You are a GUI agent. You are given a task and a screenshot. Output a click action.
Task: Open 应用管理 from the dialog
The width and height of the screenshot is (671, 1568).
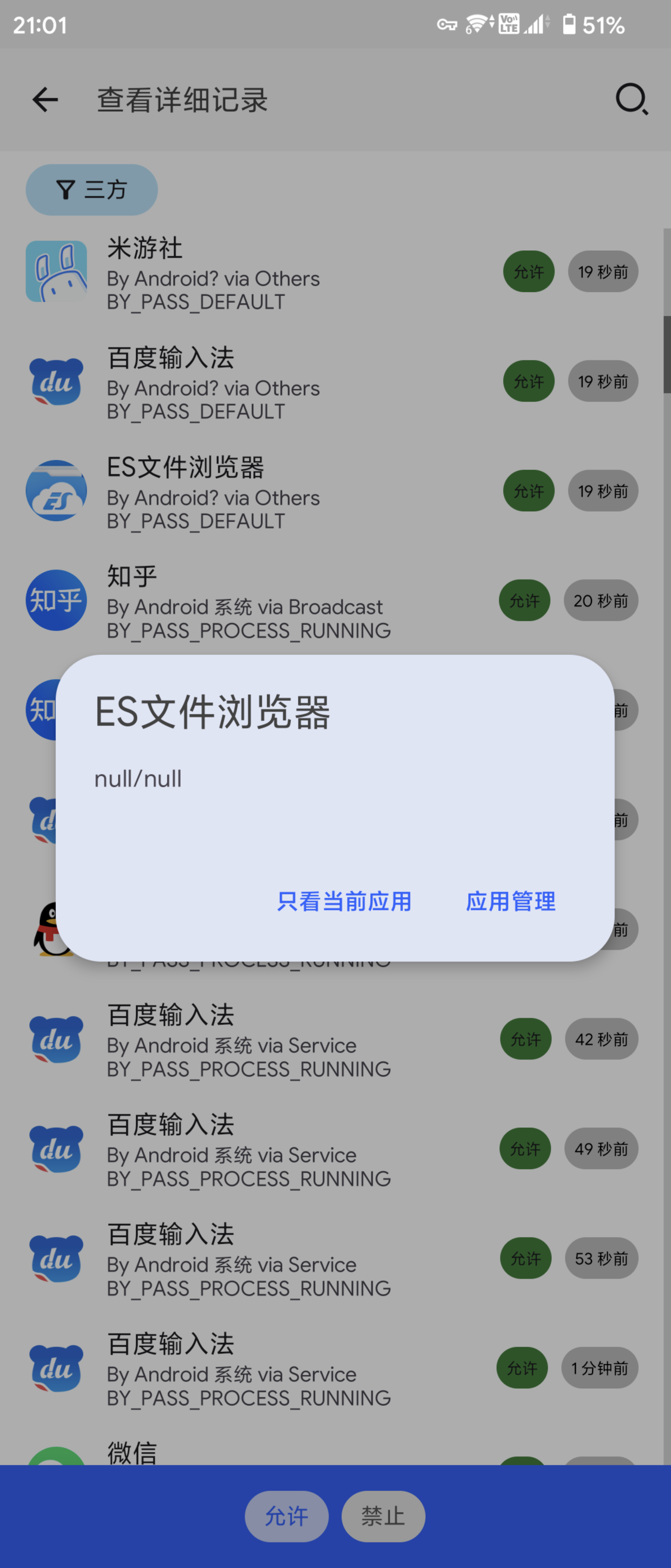pos(511,902)
